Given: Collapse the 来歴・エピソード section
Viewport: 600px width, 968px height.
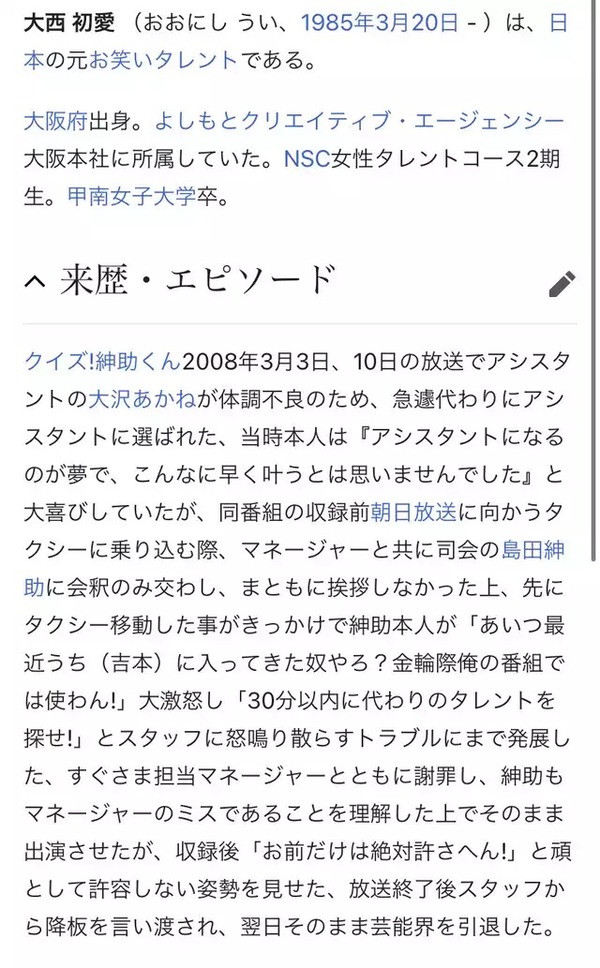Looking at the screenshot, I should (x=34, y=283).
